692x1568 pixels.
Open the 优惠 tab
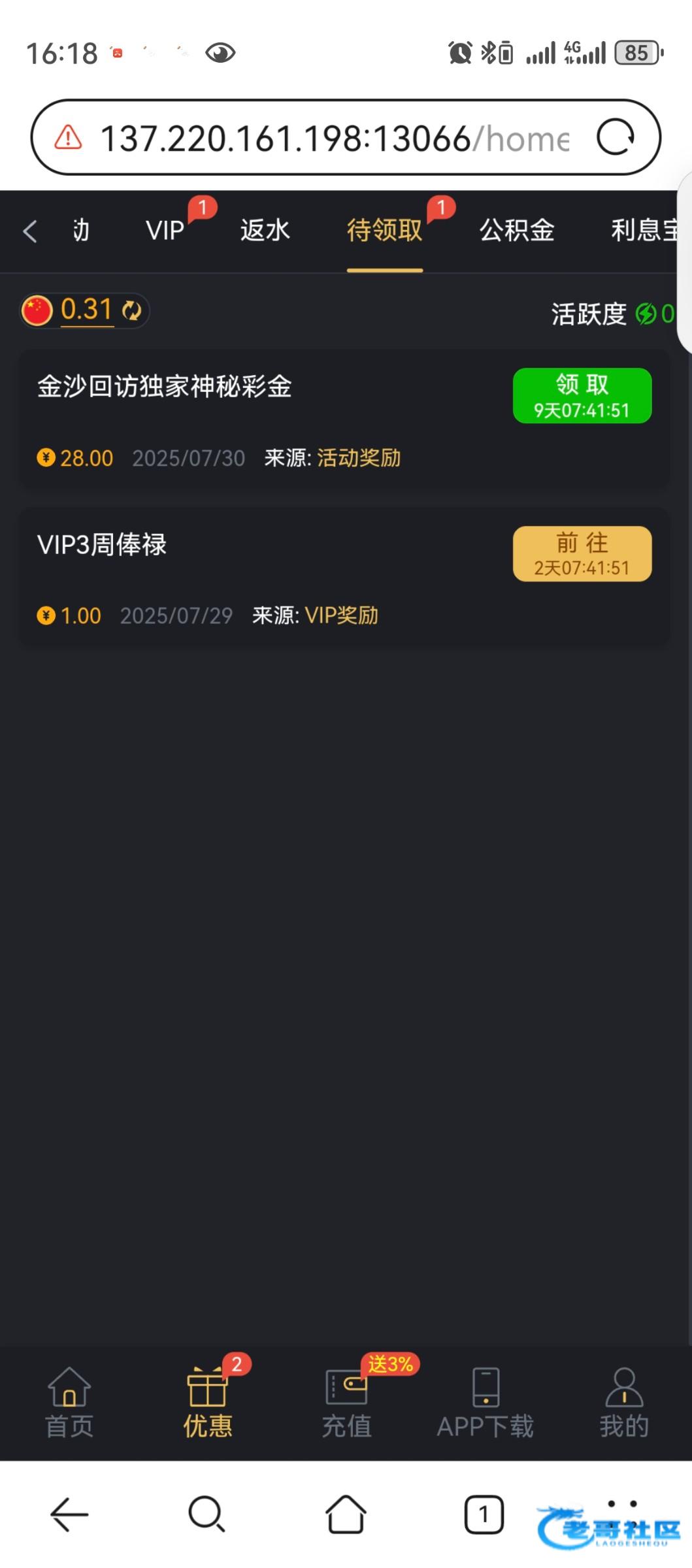(208, 1403)
